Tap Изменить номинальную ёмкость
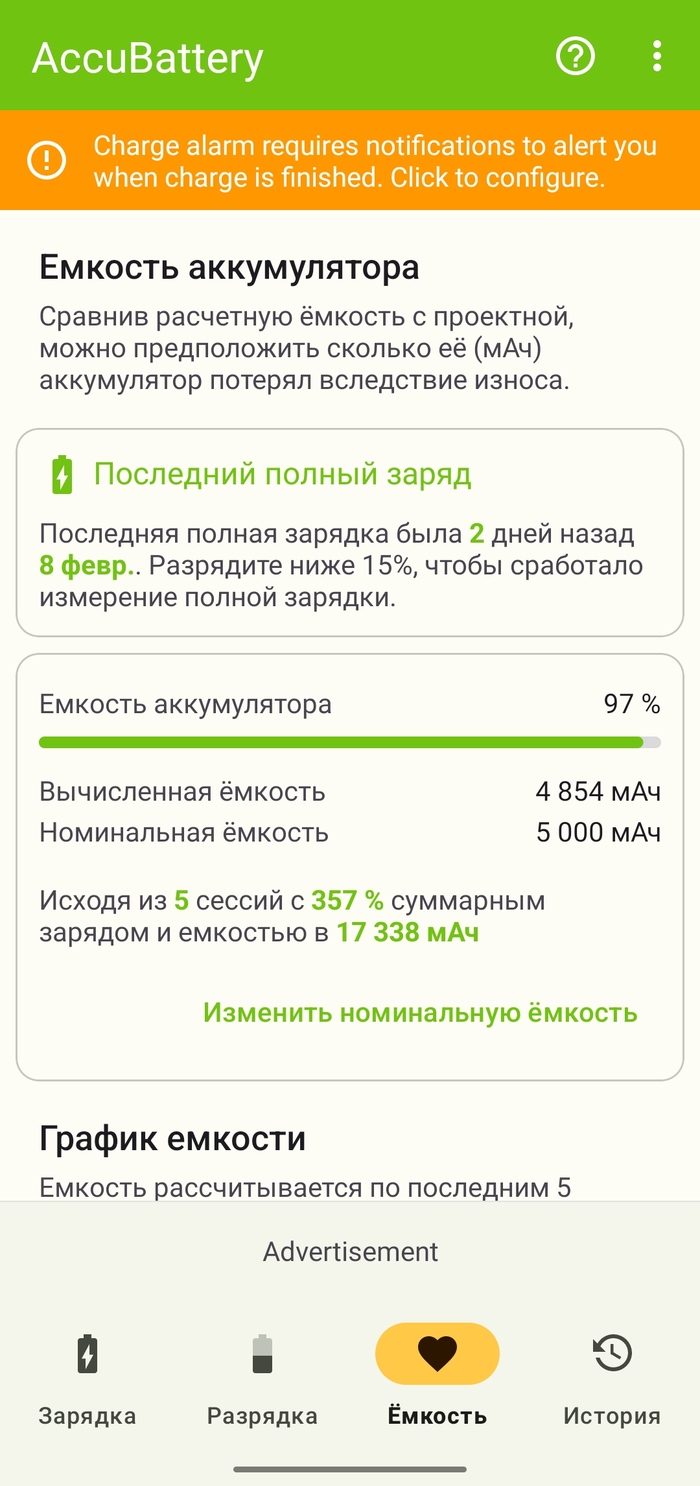Screen dimensions: 700x1486 420,1012
